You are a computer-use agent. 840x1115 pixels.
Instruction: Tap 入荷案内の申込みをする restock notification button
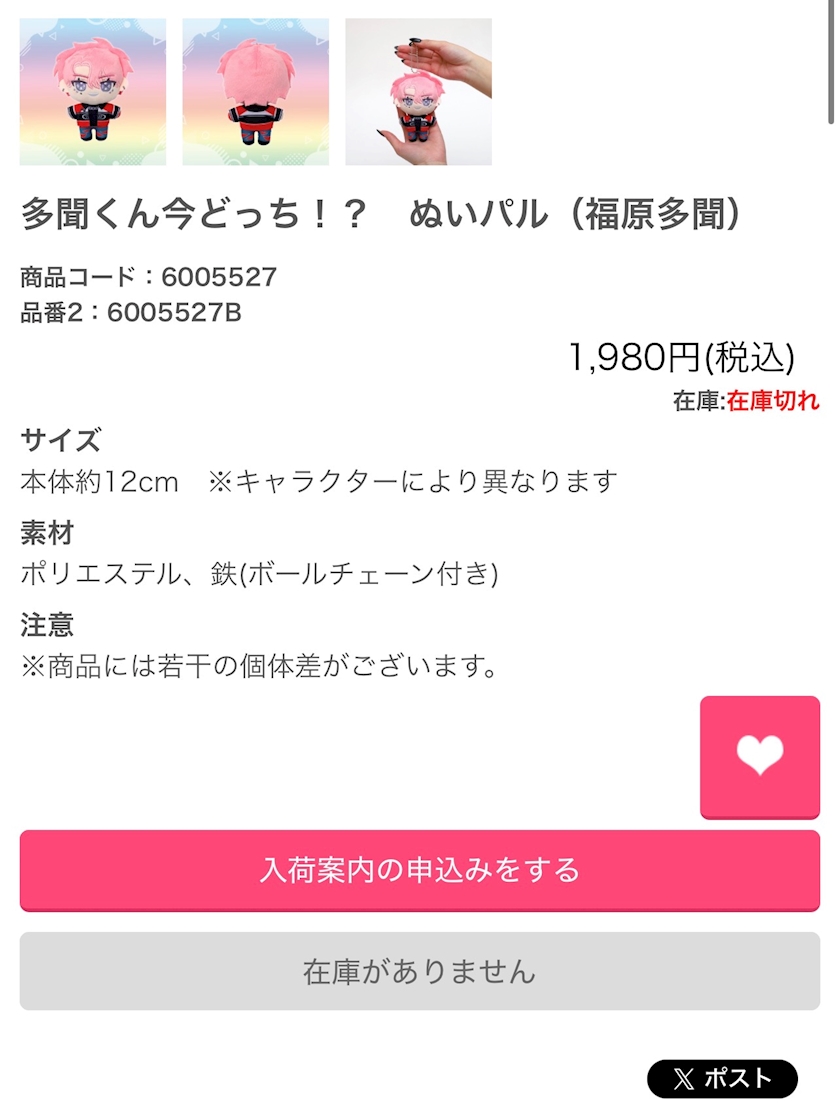click(420, 870)
